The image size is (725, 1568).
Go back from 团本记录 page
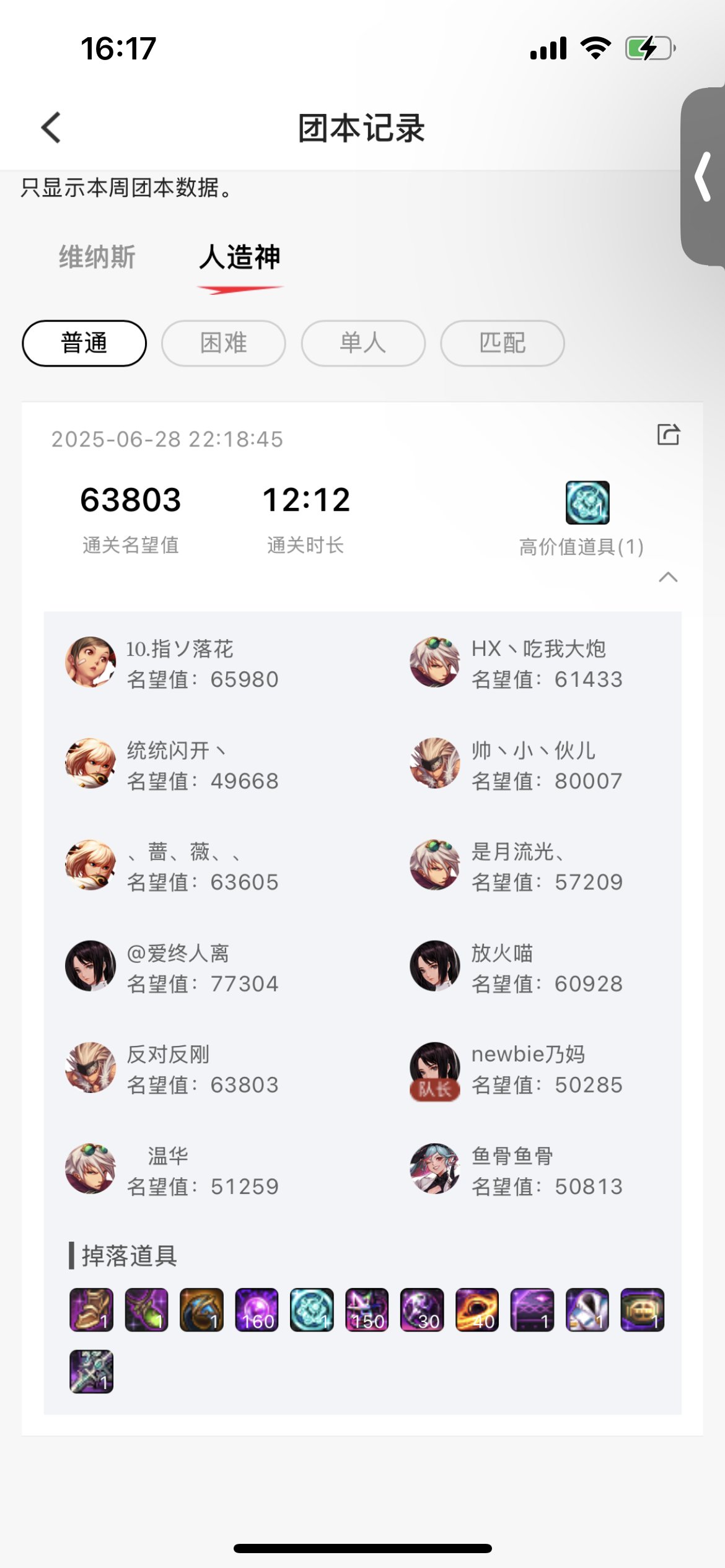(51, 128)
